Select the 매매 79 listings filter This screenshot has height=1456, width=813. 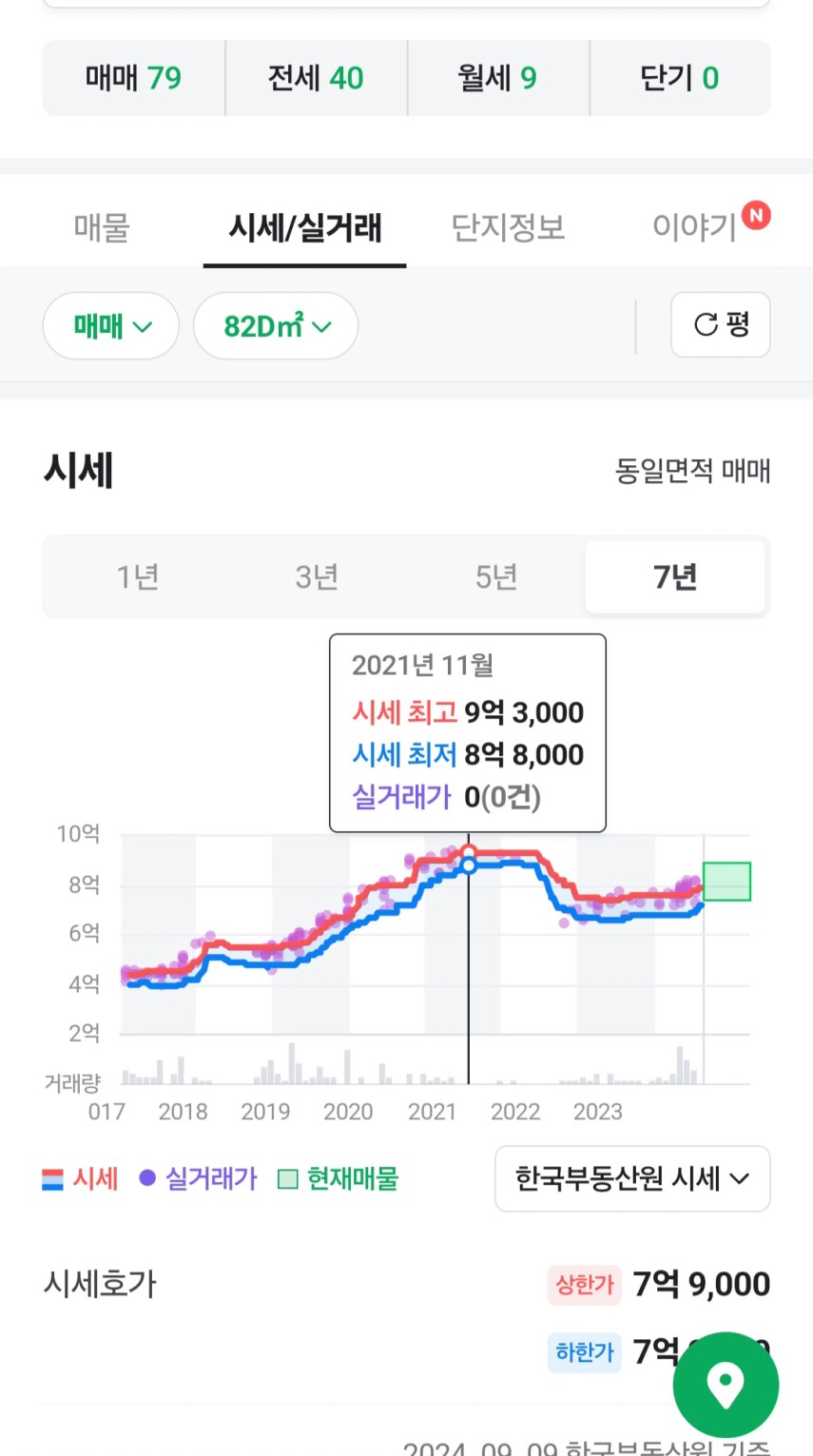[133, 78]
